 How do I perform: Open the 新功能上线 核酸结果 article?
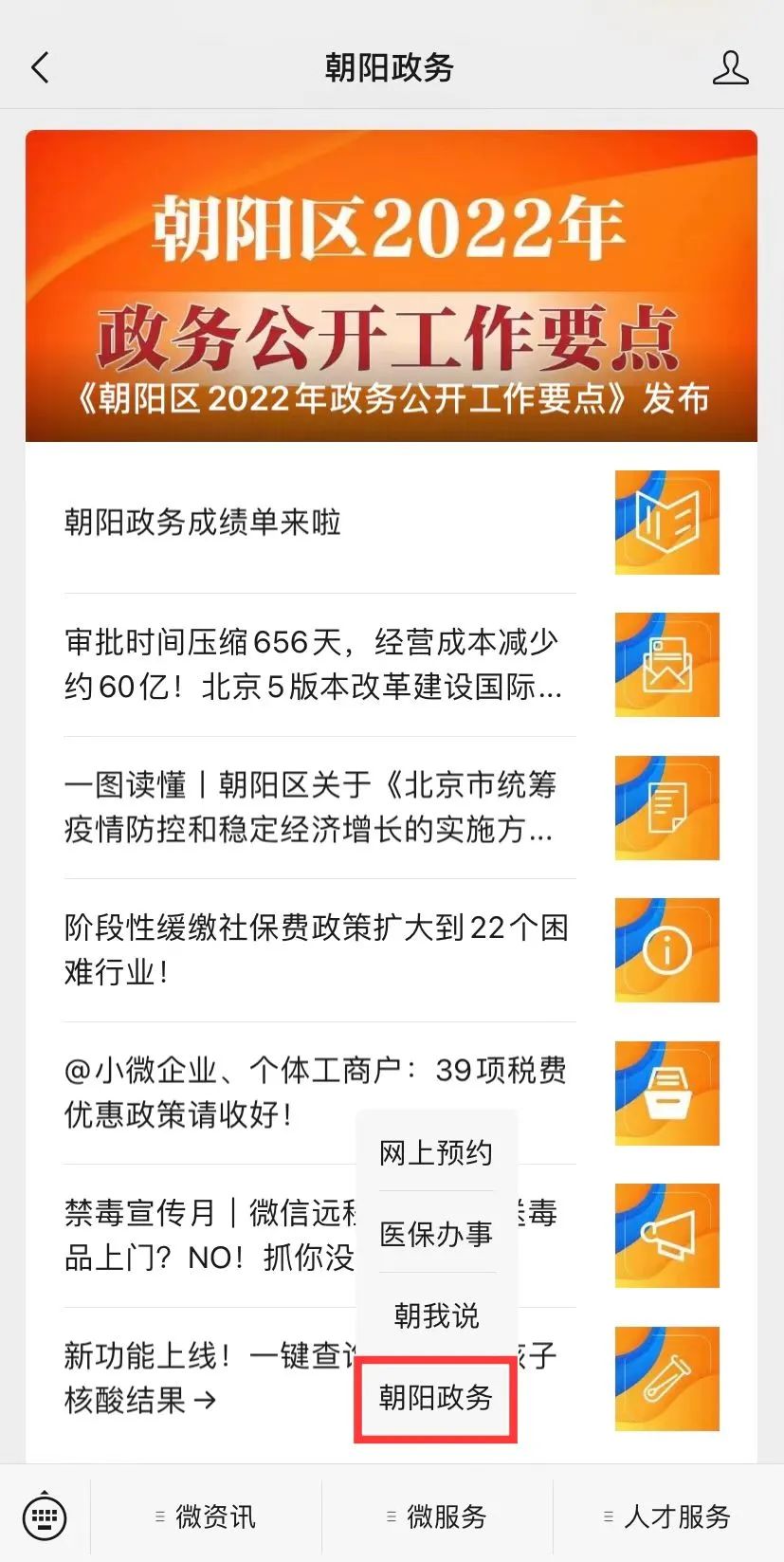[x=209, y=1378]
